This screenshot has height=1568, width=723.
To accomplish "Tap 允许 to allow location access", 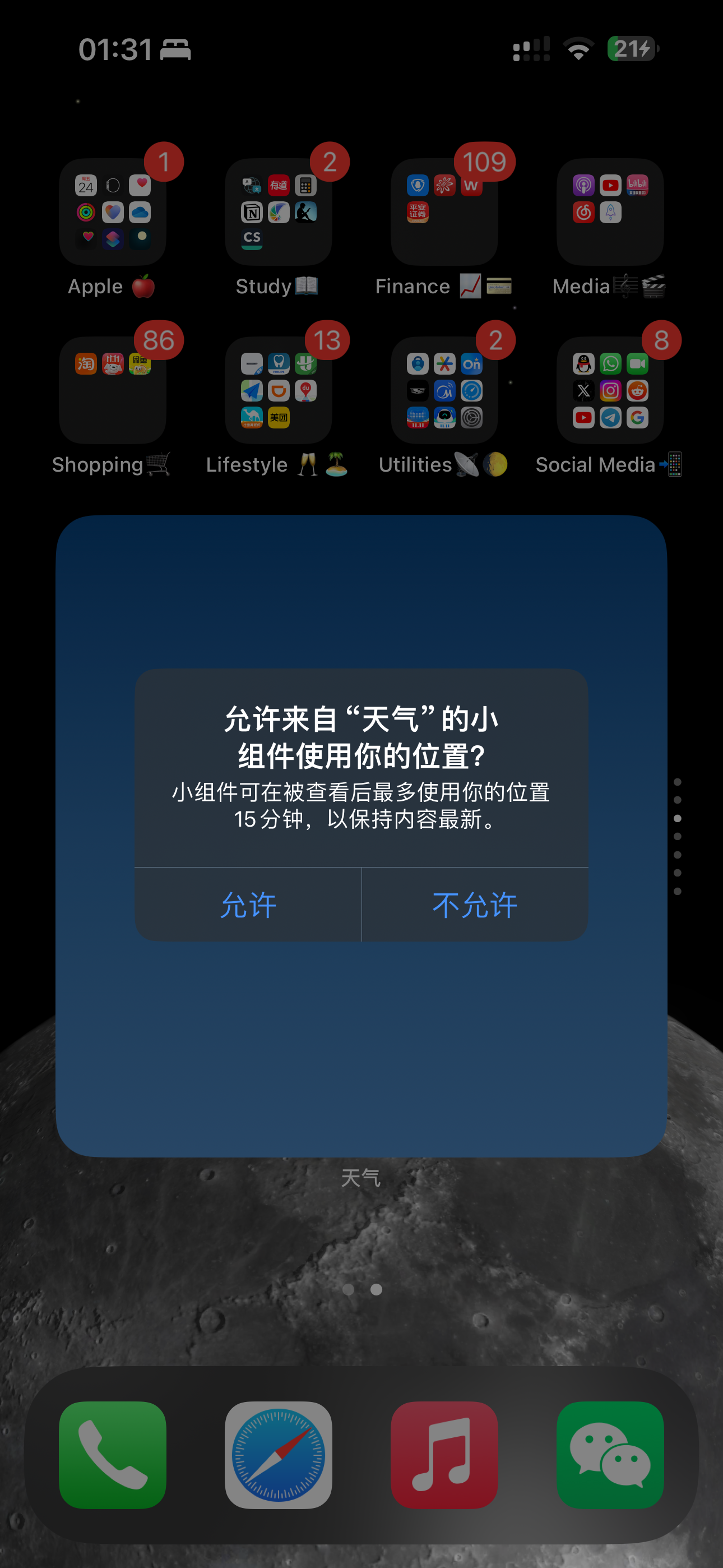I will 248,905.
